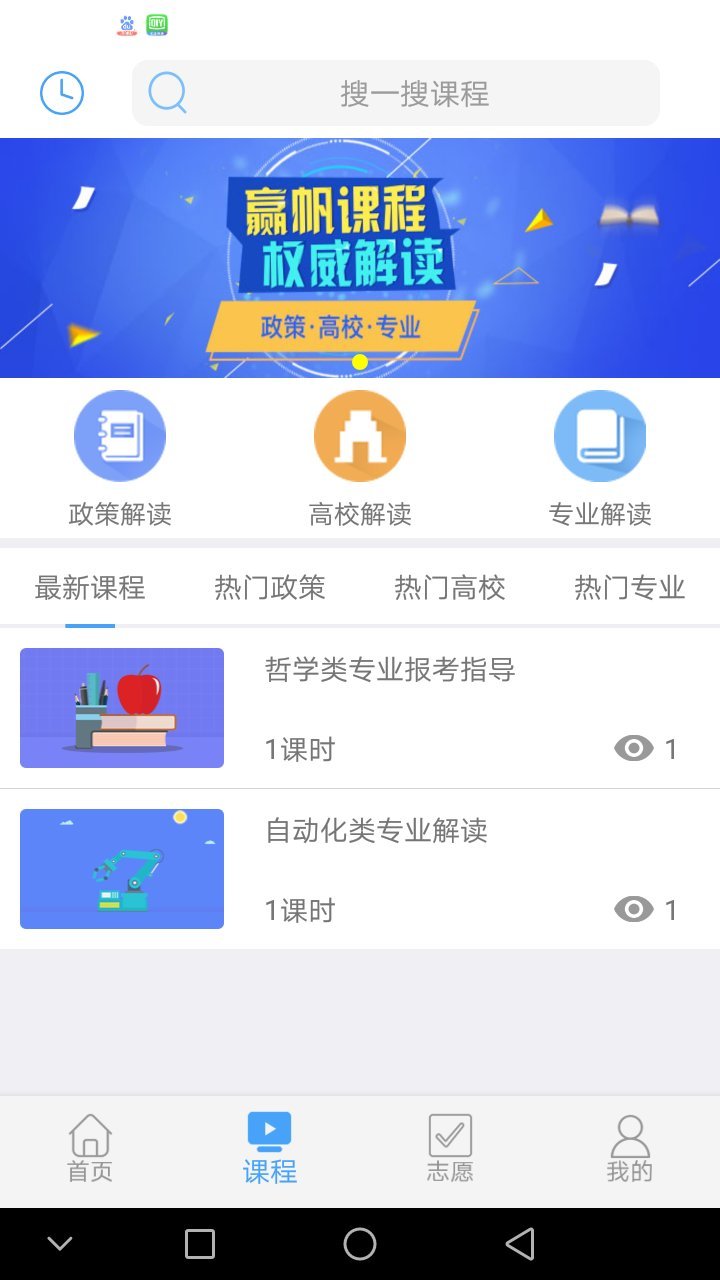Open the 我的 profile tab
720x1280 pixels.
630,1150
